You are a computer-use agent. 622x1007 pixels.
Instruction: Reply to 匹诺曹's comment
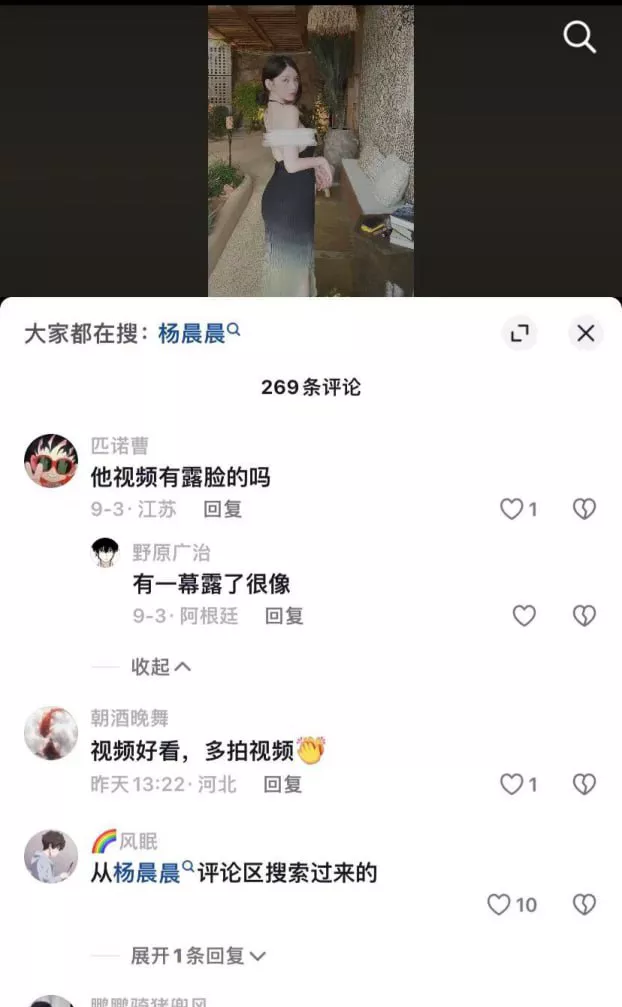(x=223, y=509)
